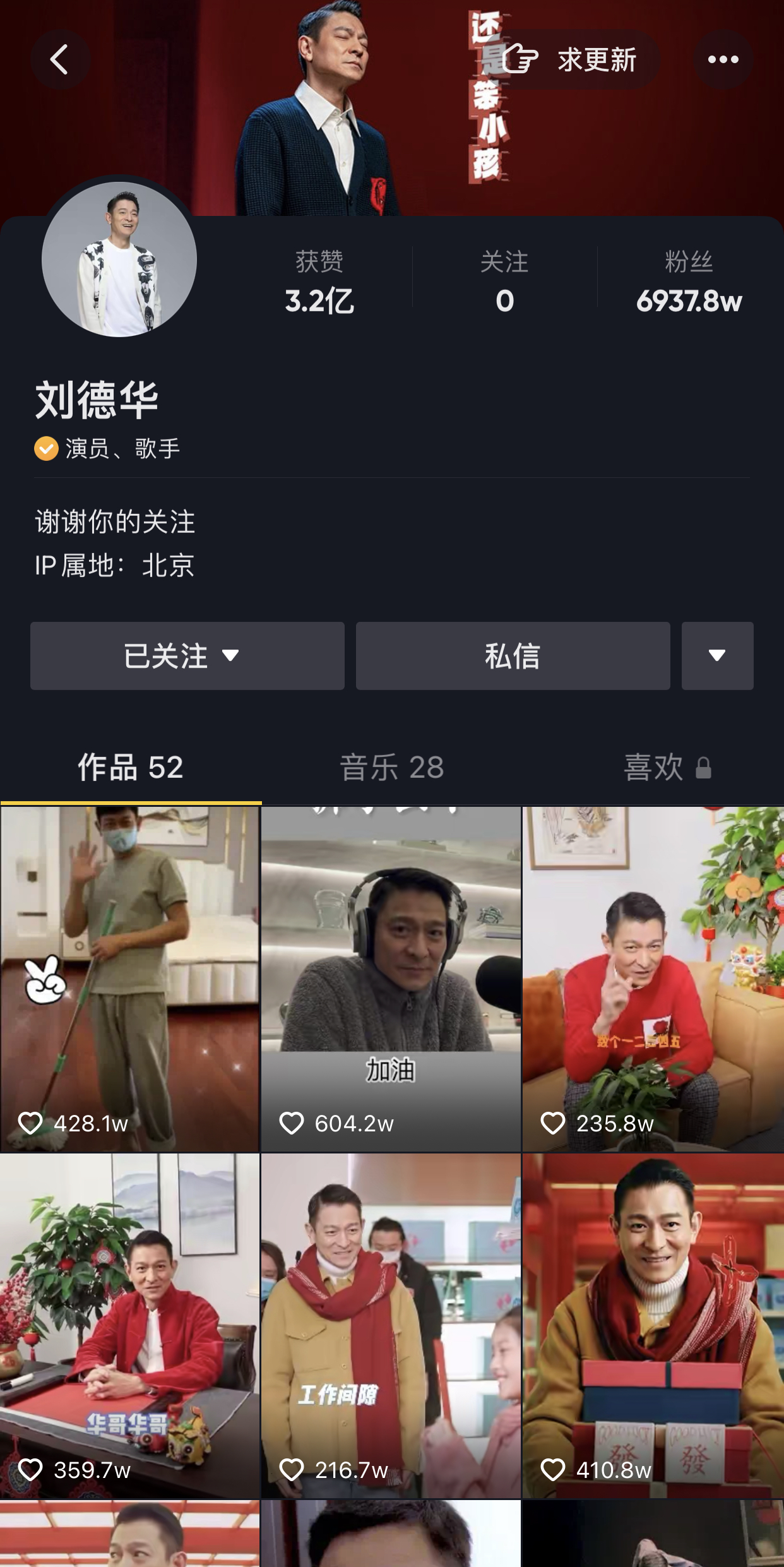
Task: Open the video with 235.8w likes
Action: [x=653, y=979]
